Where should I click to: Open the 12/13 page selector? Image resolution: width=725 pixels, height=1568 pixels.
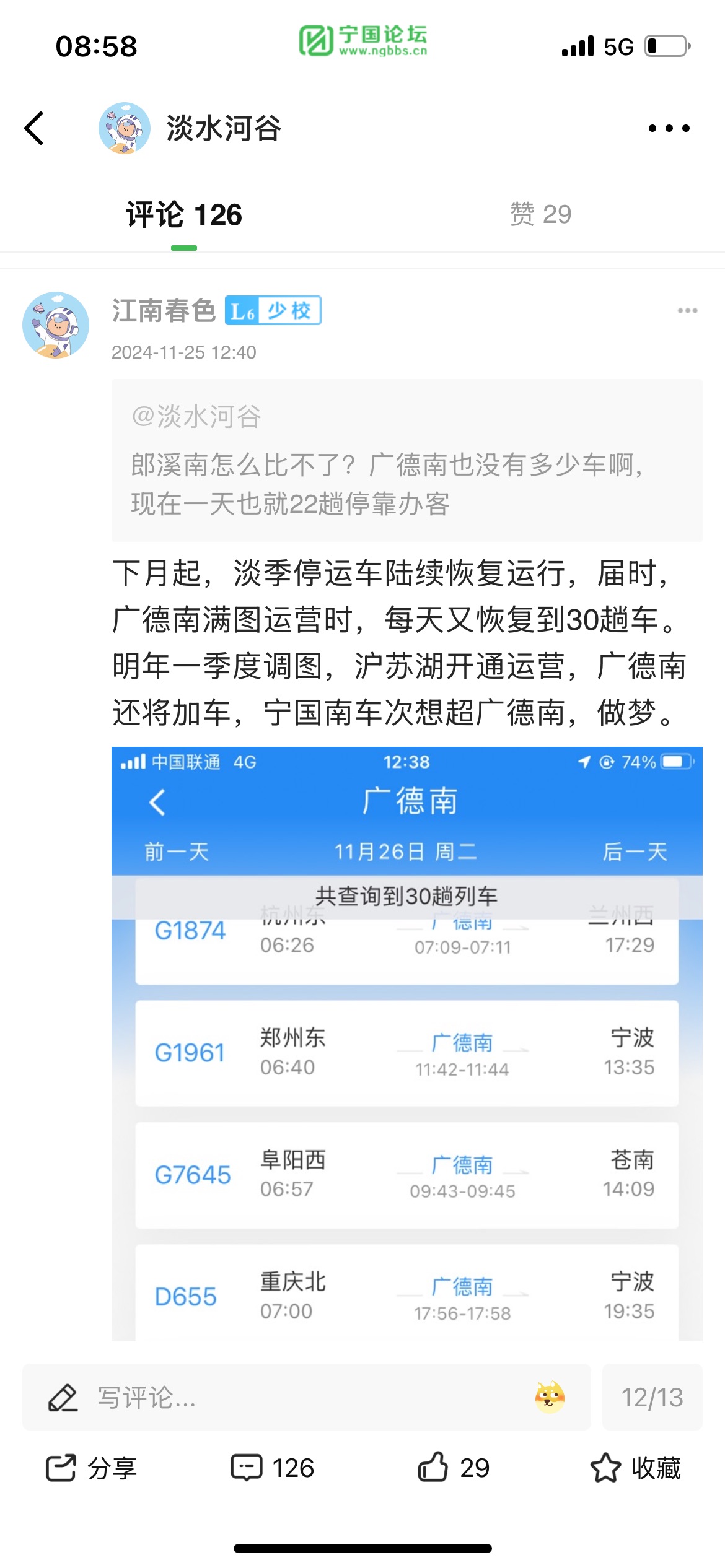(x=652, y=1398)
